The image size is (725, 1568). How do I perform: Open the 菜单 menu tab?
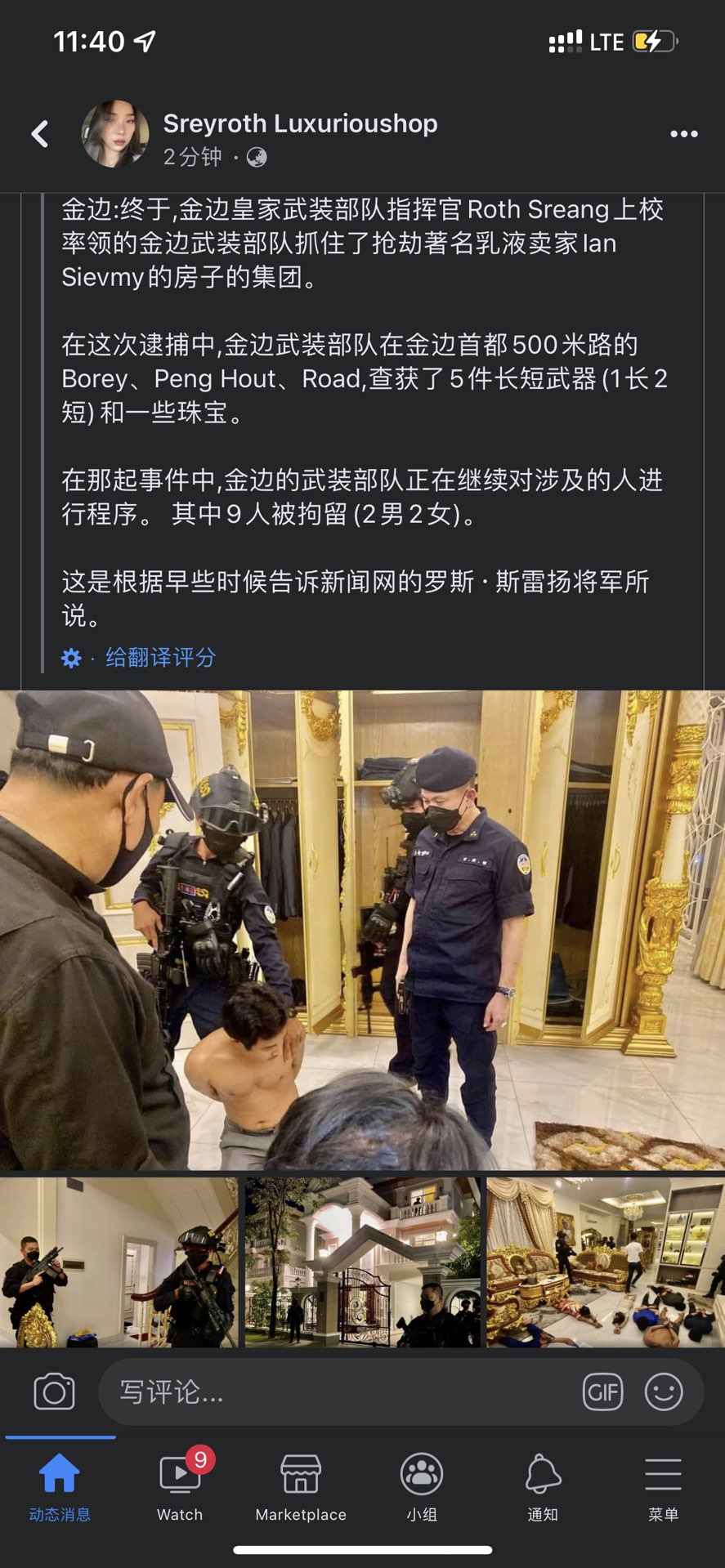(663, 1488)
